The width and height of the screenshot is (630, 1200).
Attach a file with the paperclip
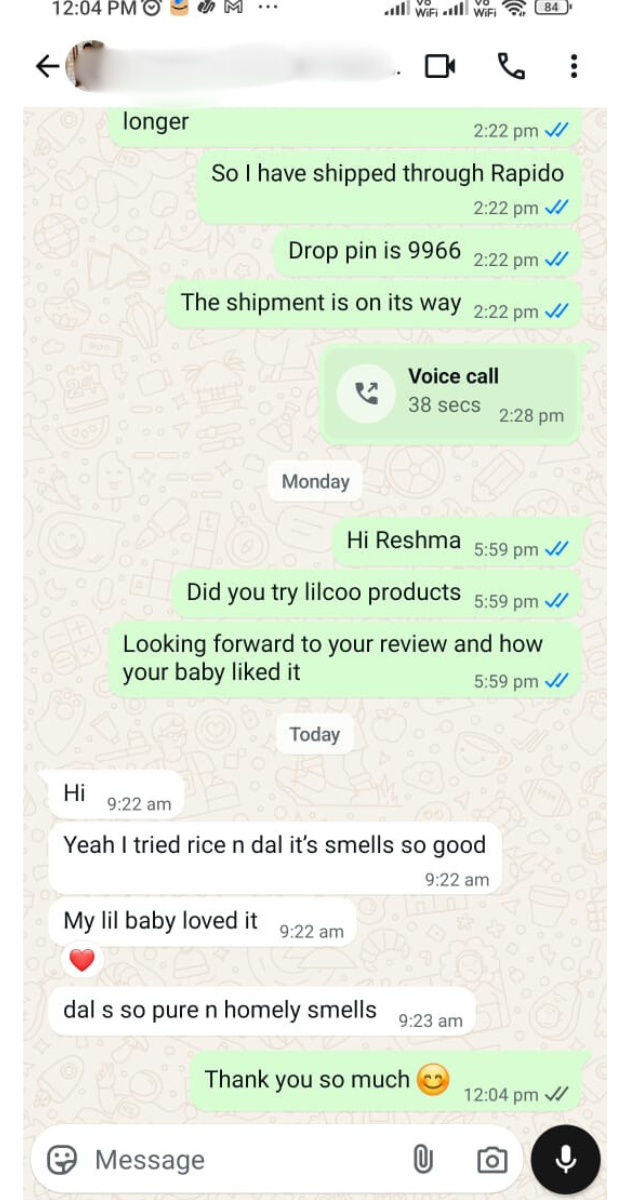423,1160
